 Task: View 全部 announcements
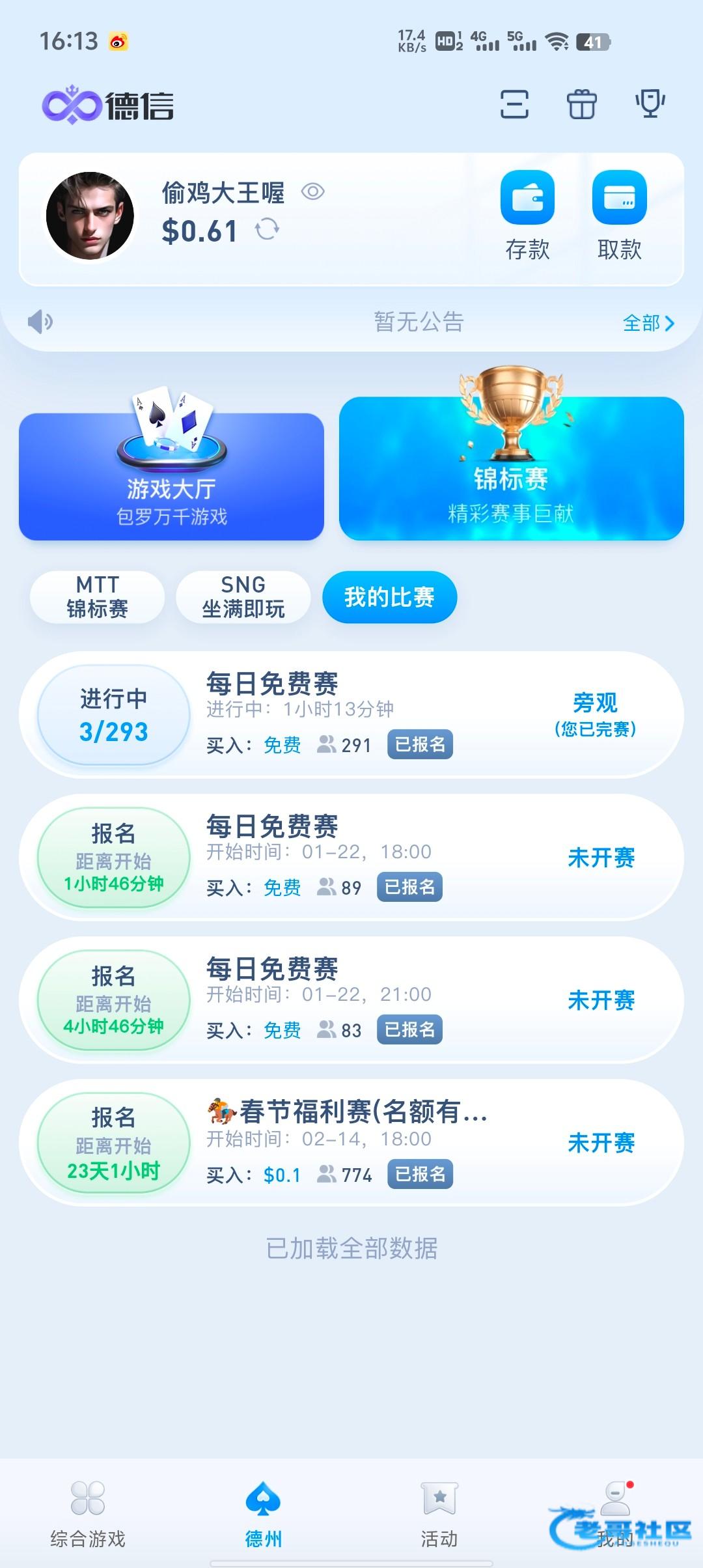point(648,323)
